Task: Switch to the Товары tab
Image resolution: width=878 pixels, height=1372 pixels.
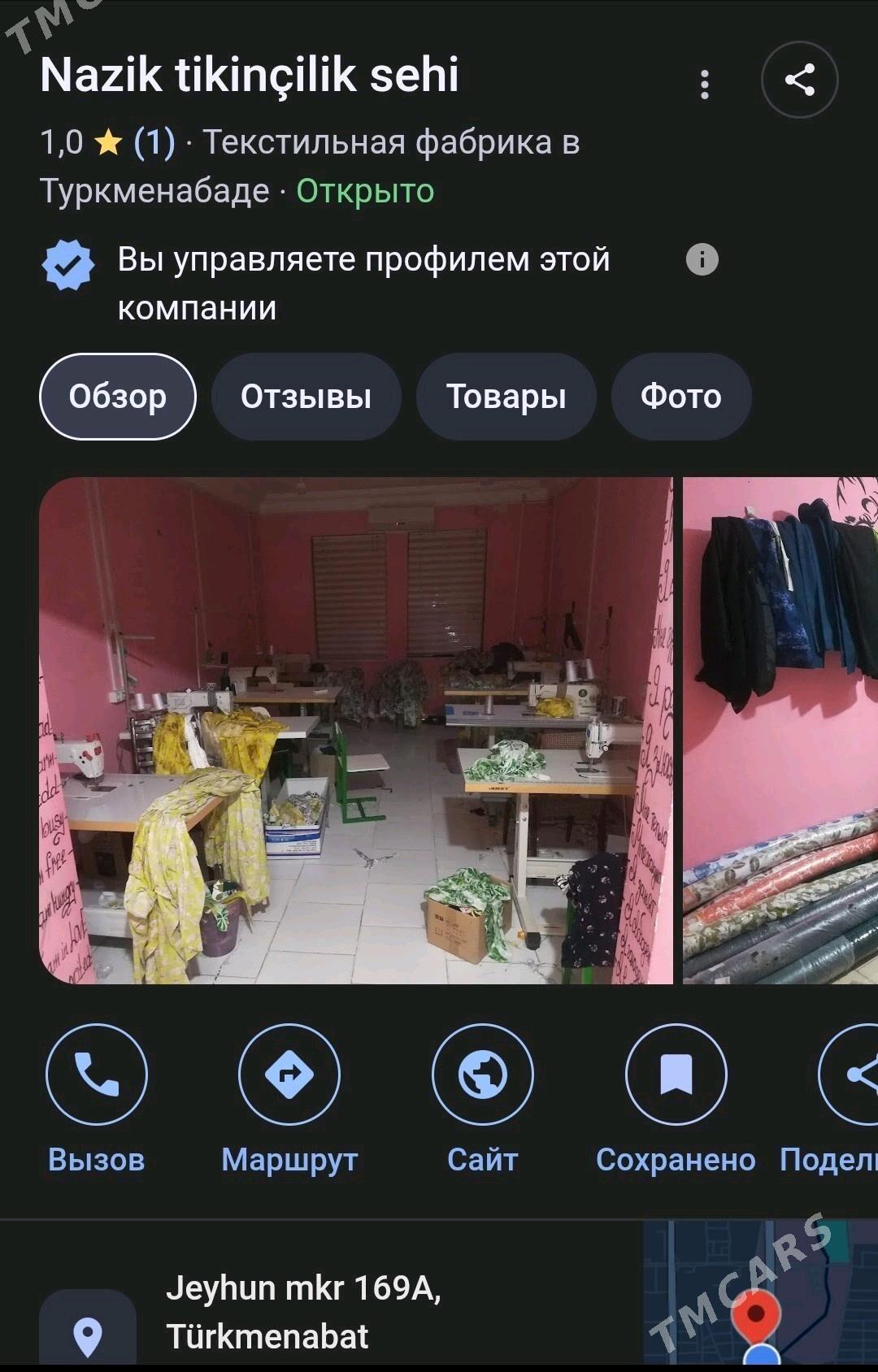Action: coord(506,397)
